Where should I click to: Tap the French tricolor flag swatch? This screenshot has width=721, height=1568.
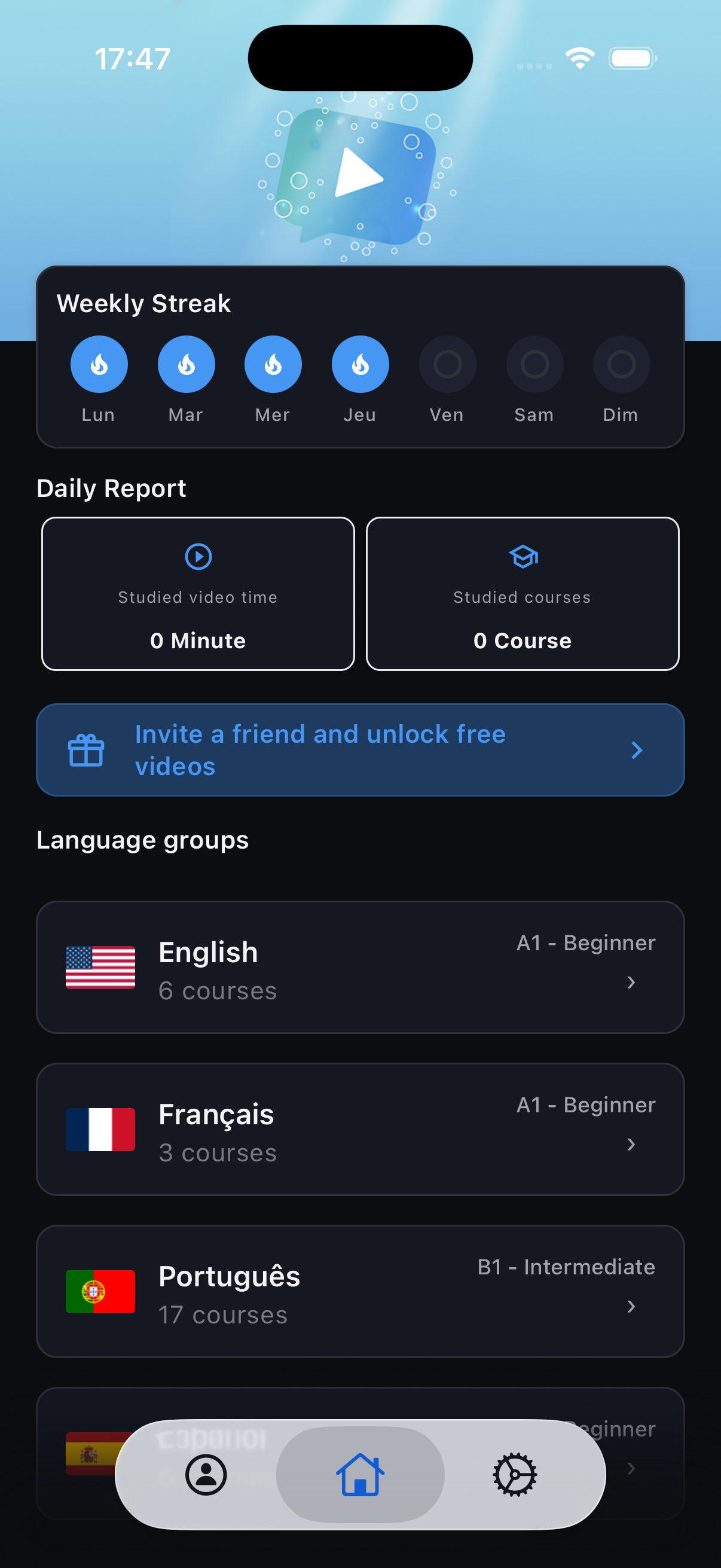[100, 1128]
